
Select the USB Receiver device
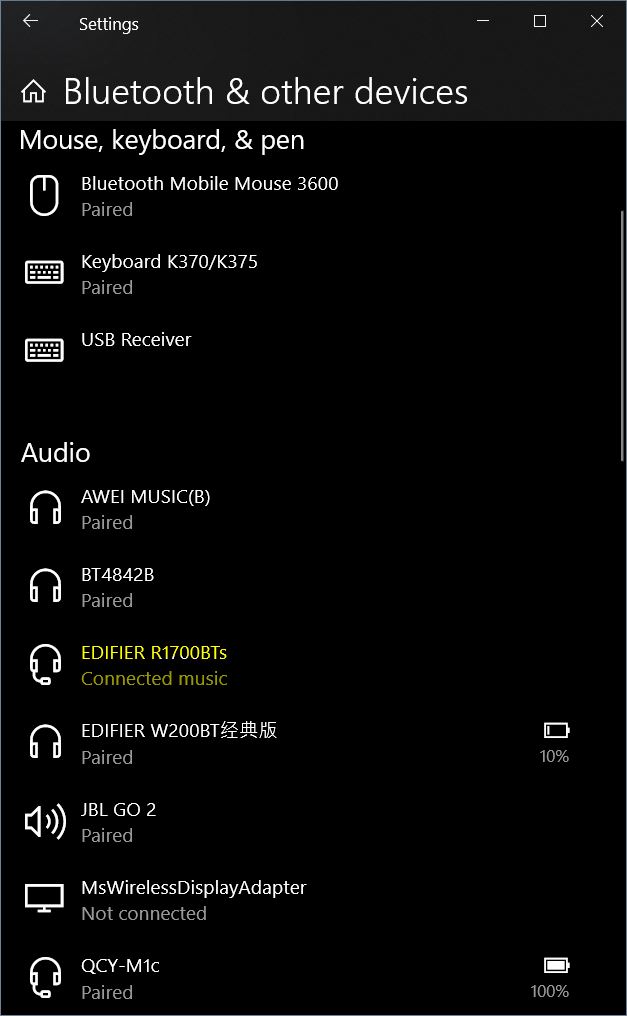coord(136,340)
